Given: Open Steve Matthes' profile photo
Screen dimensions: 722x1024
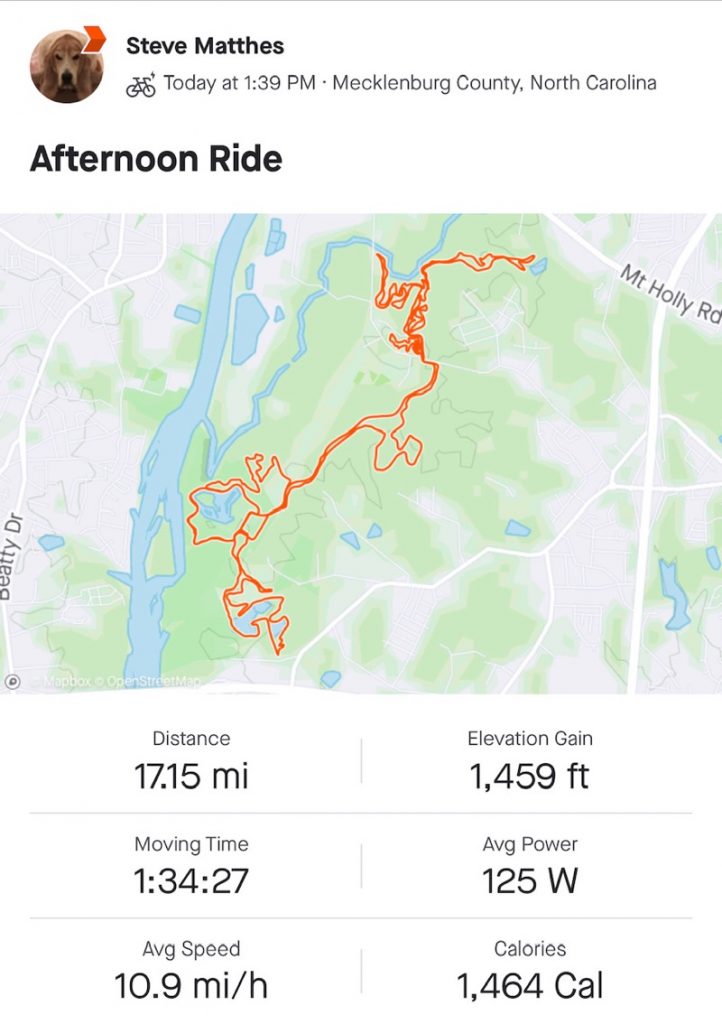Looking at the screenshot, I should tap(66, 67).
